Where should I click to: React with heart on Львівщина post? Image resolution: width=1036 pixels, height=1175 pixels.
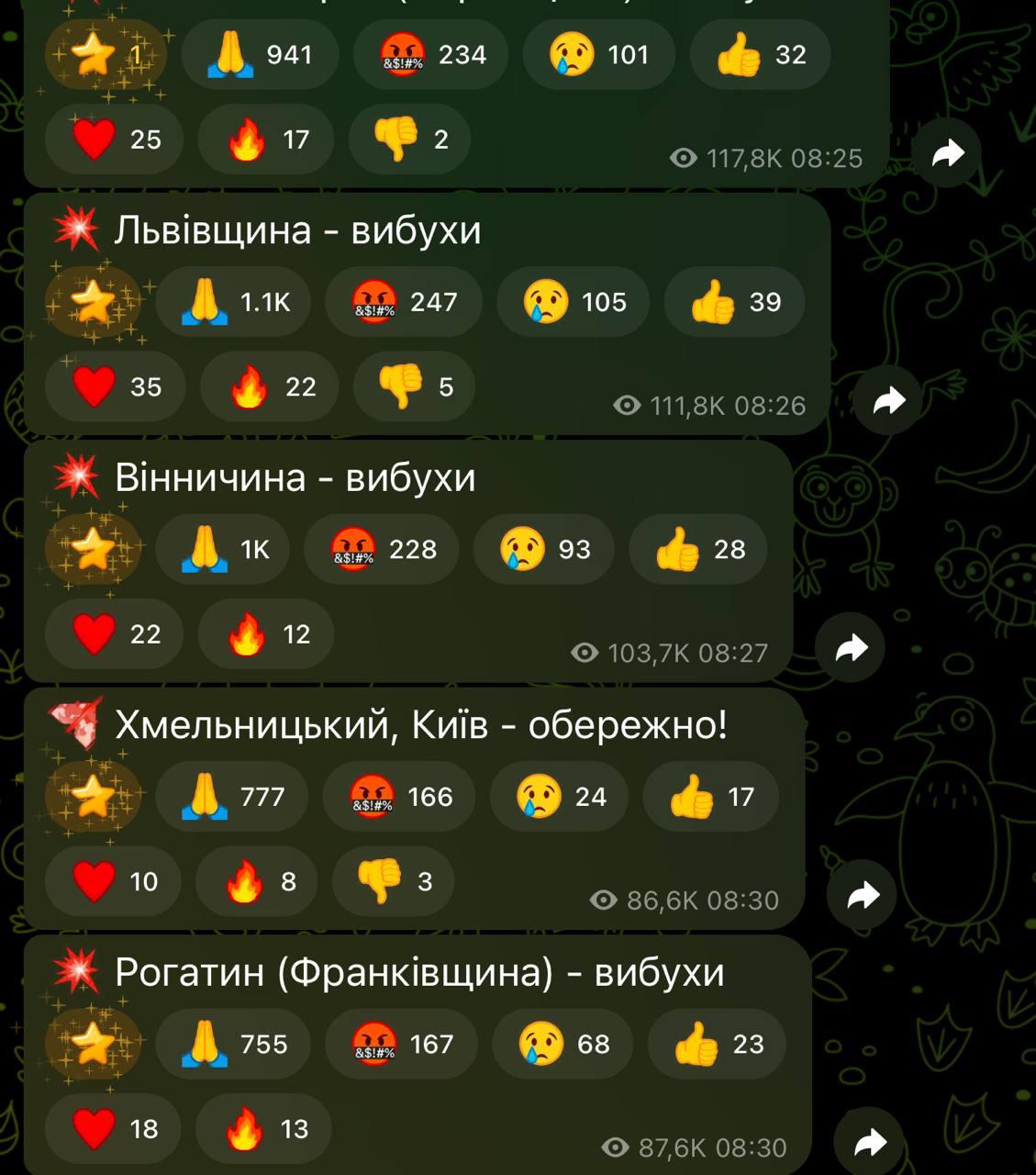[115, 386]
